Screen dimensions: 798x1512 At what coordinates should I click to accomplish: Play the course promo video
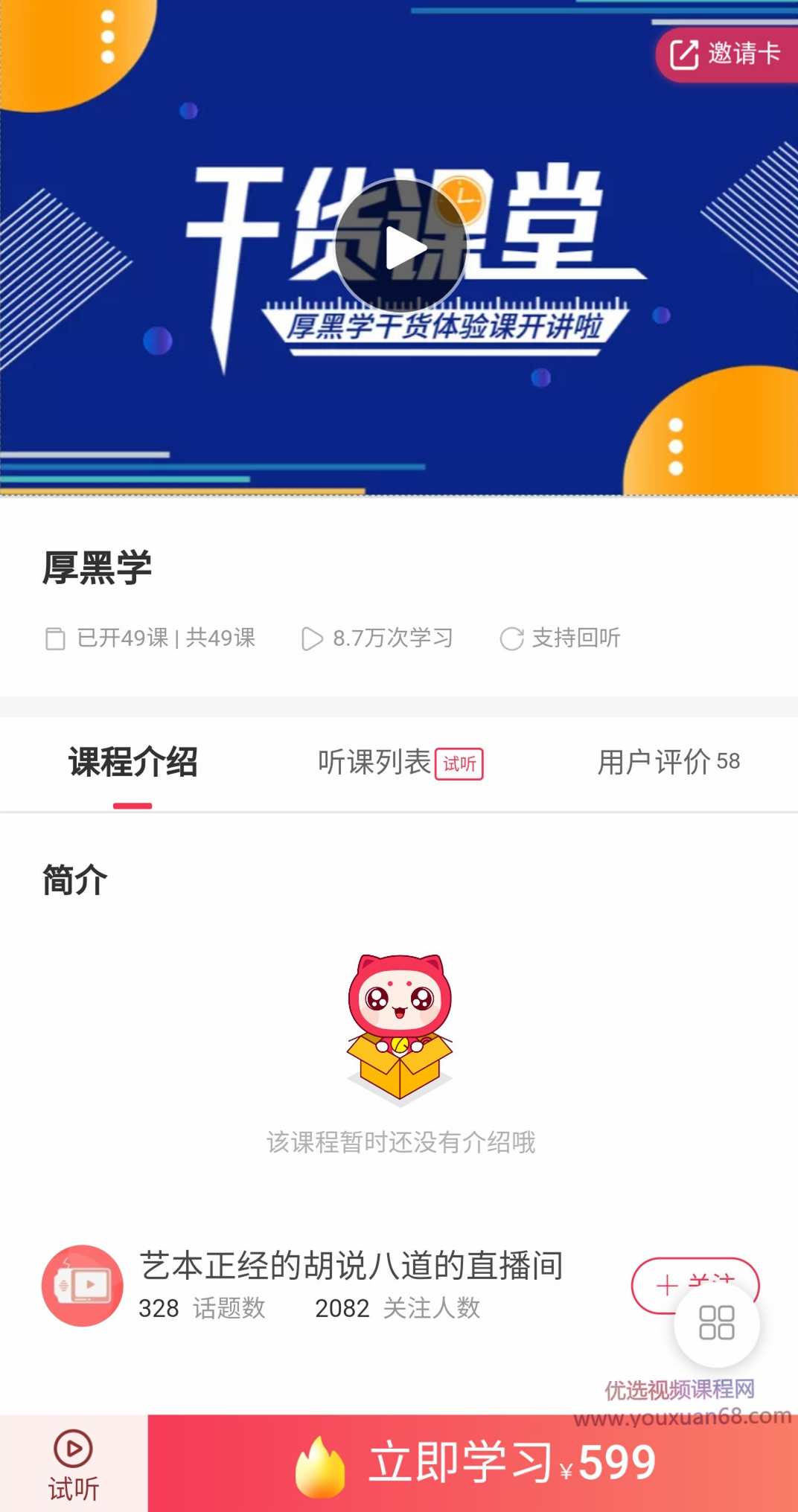pyautogui.click(x=403, y=248)
